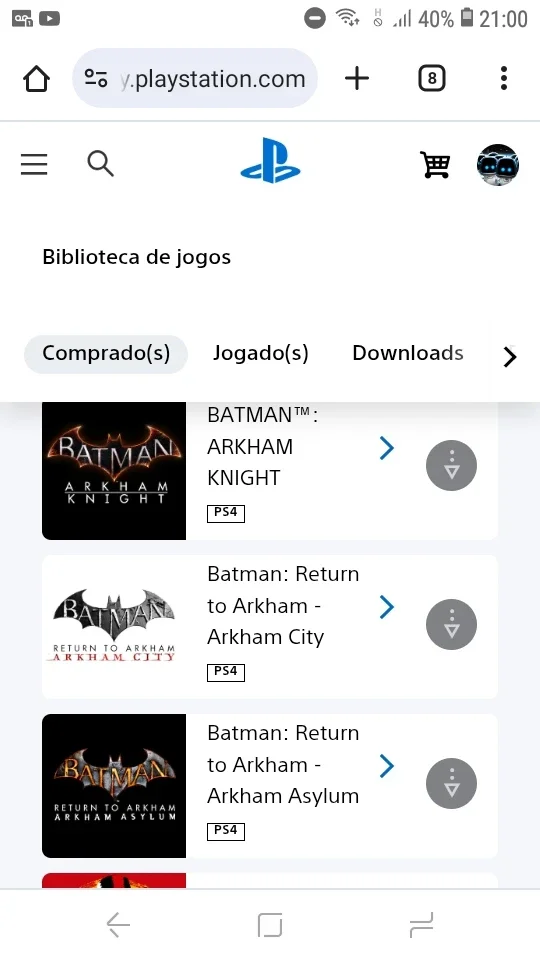Image resolution: width=540 pixels, height=960 pixels.
Task: Download Return to Arkham - Arkham Asylum
Action: pos(451,783)
